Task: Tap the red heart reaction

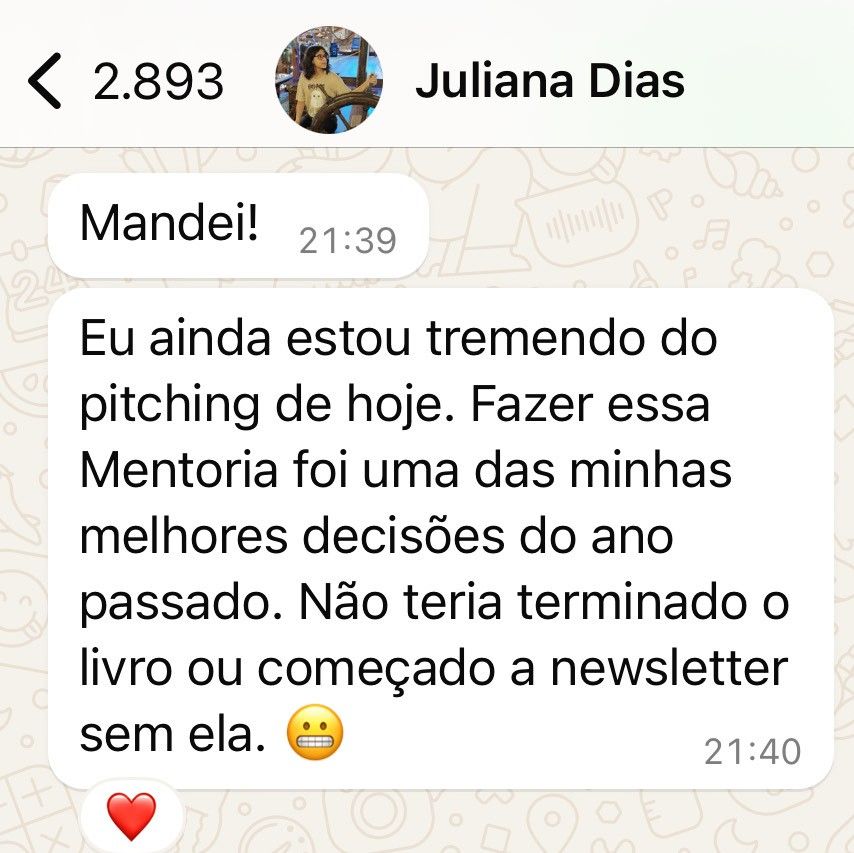Action: pyautogui.click(x=132, y=815)
